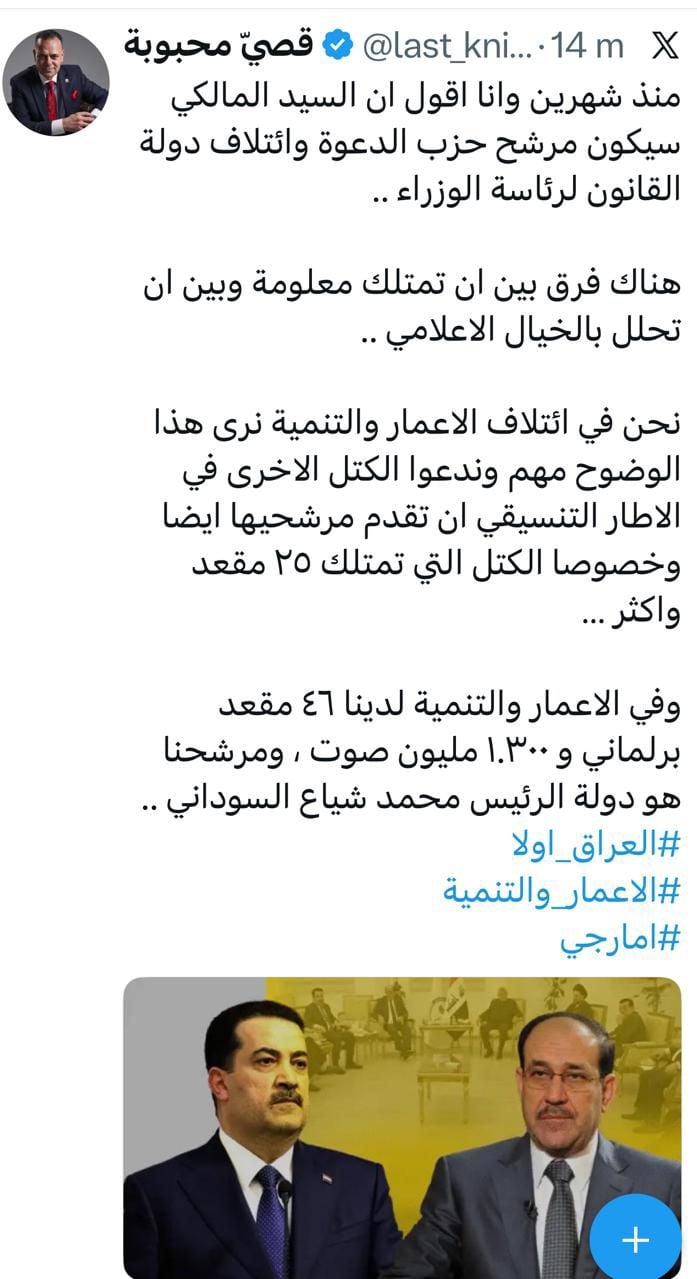Open the hashtag #امارجي
The image size is (697, 1279).
point(620,939)
